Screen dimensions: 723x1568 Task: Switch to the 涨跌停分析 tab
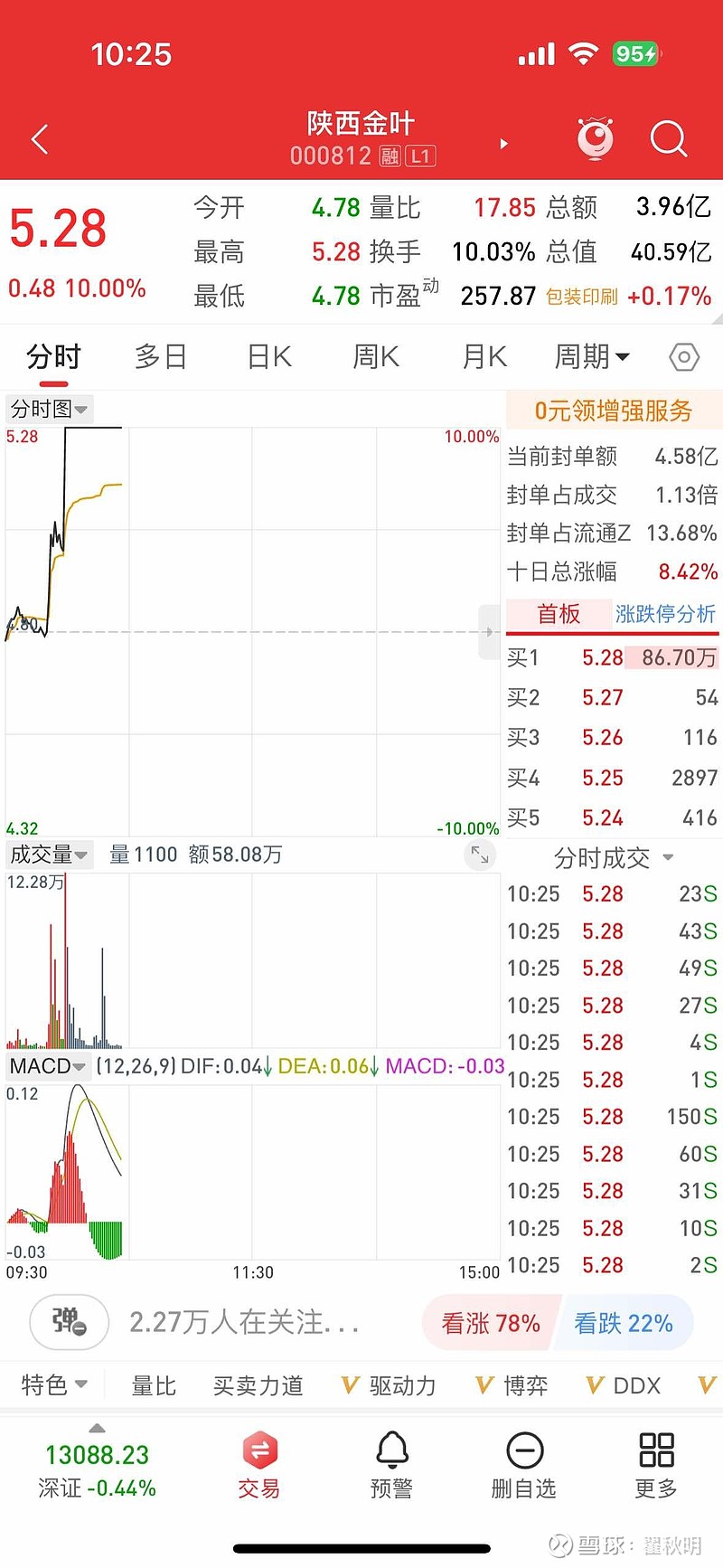point(666,613)
